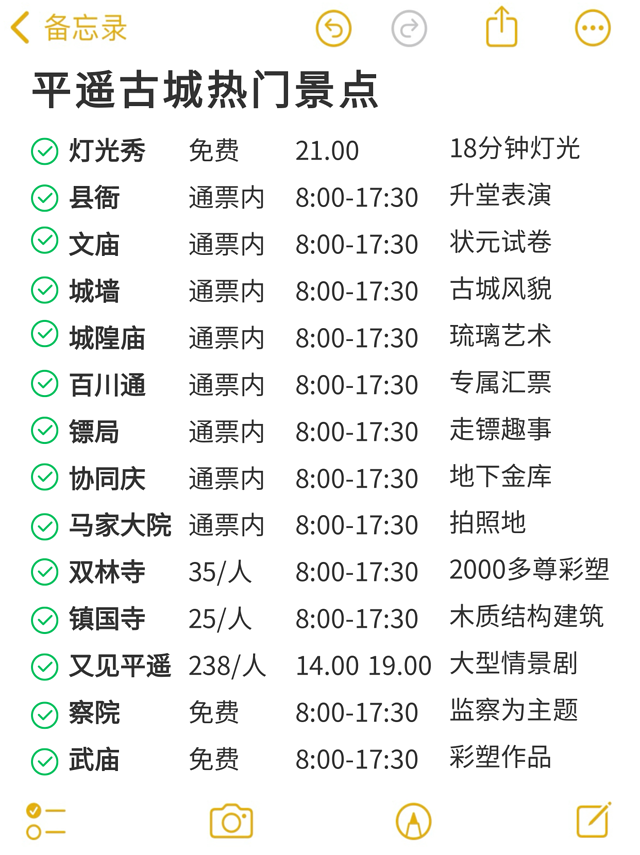Uncheck the 镖局 item
The height and width of the screenshot is (855, 640).
(x=45, y=430)
